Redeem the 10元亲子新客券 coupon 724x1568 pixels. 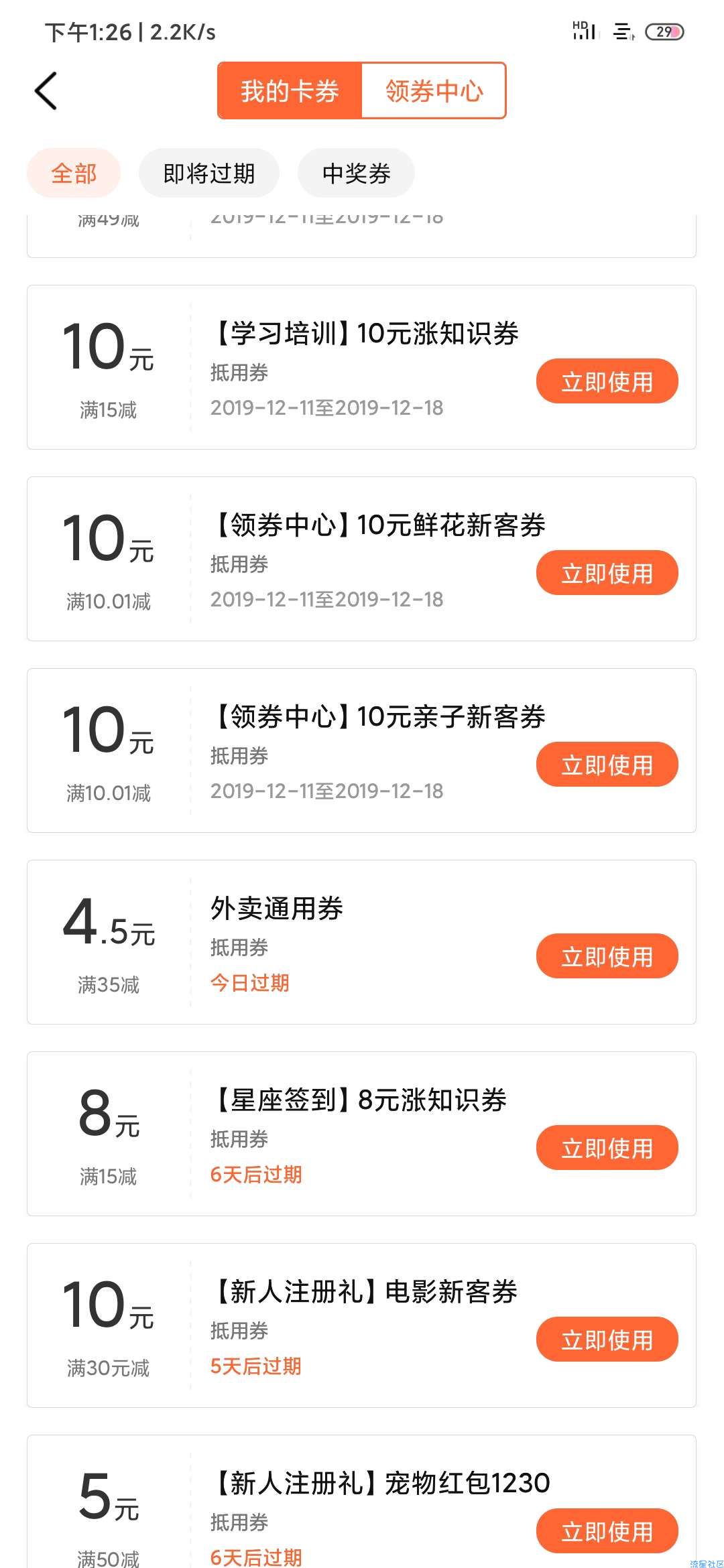607,765
